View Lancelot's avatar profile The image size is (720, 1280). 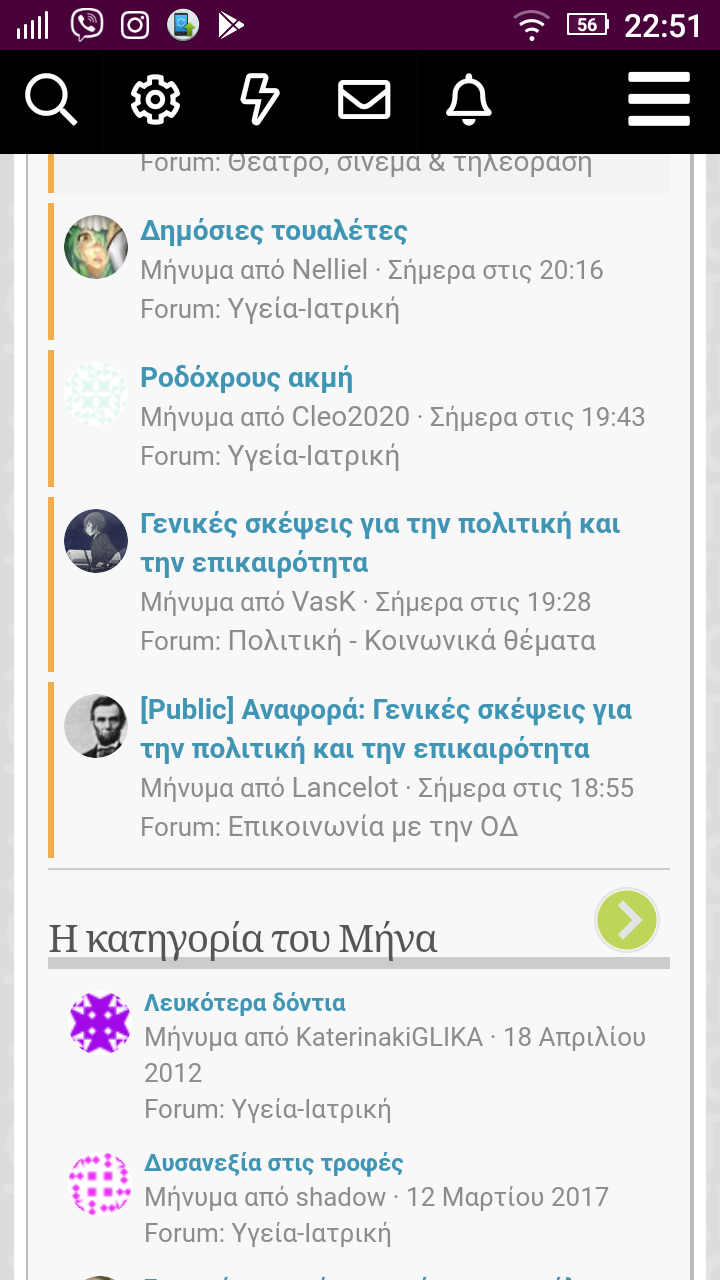(x=96, y=726)
